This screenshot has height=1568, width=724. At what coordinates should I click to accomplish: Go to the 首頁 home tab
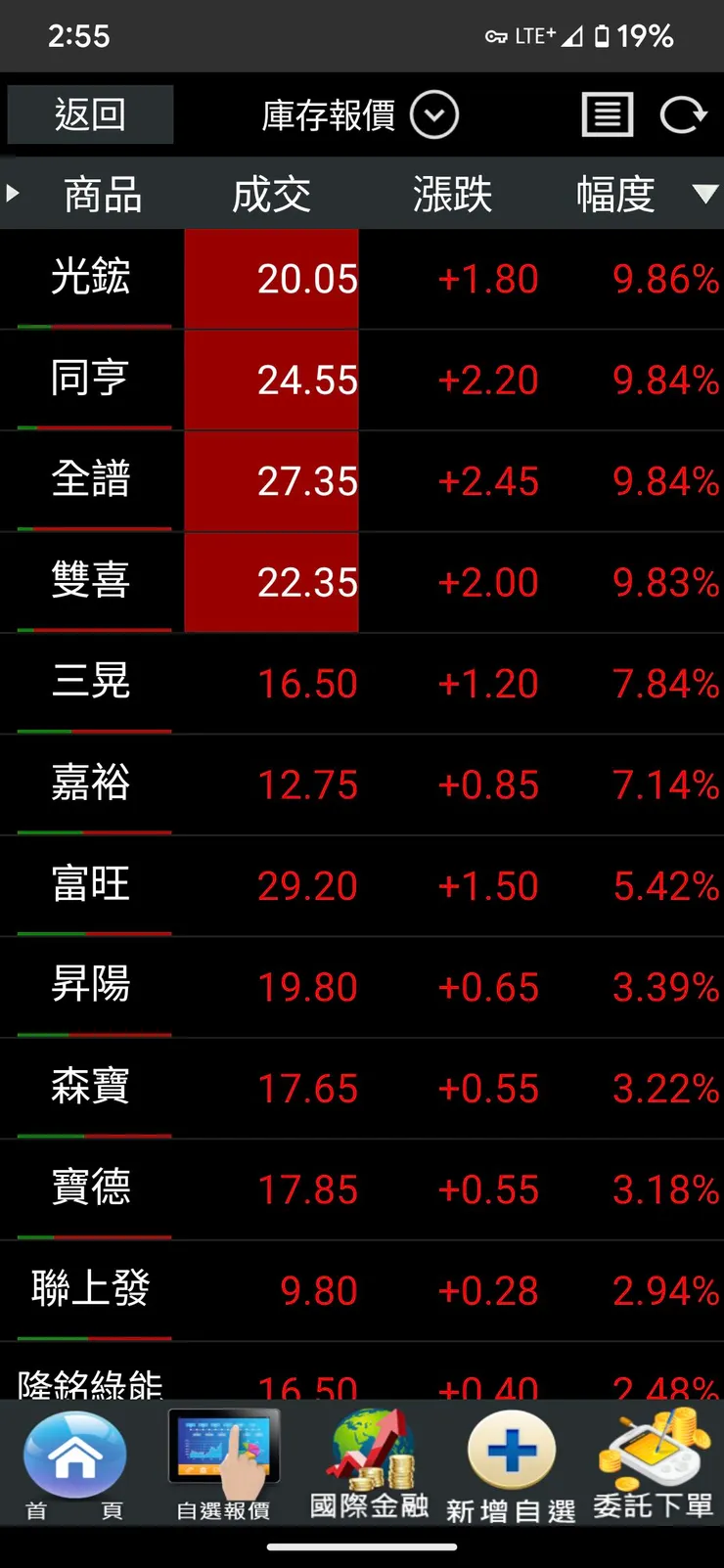point(74,1464)
